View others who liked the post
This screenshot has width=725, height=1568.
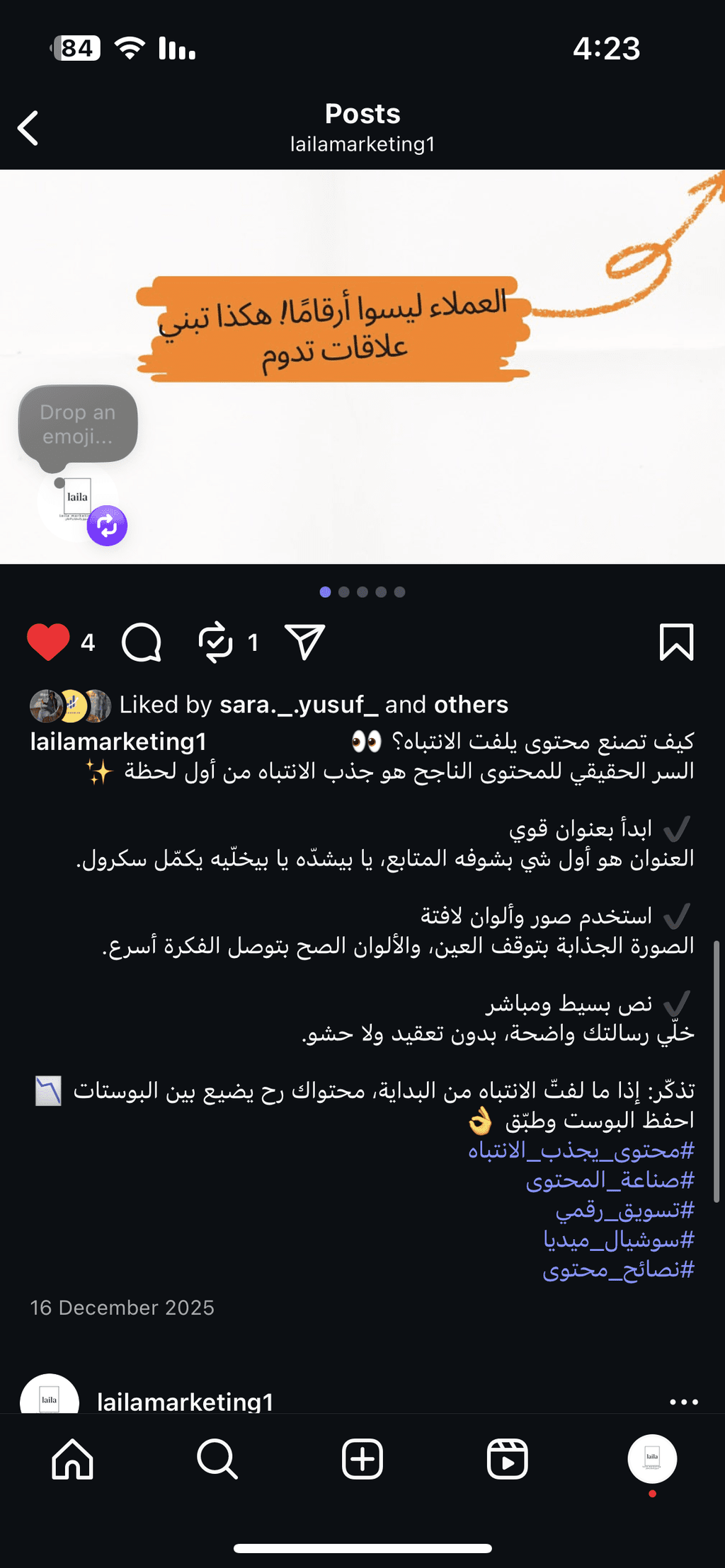471,705
